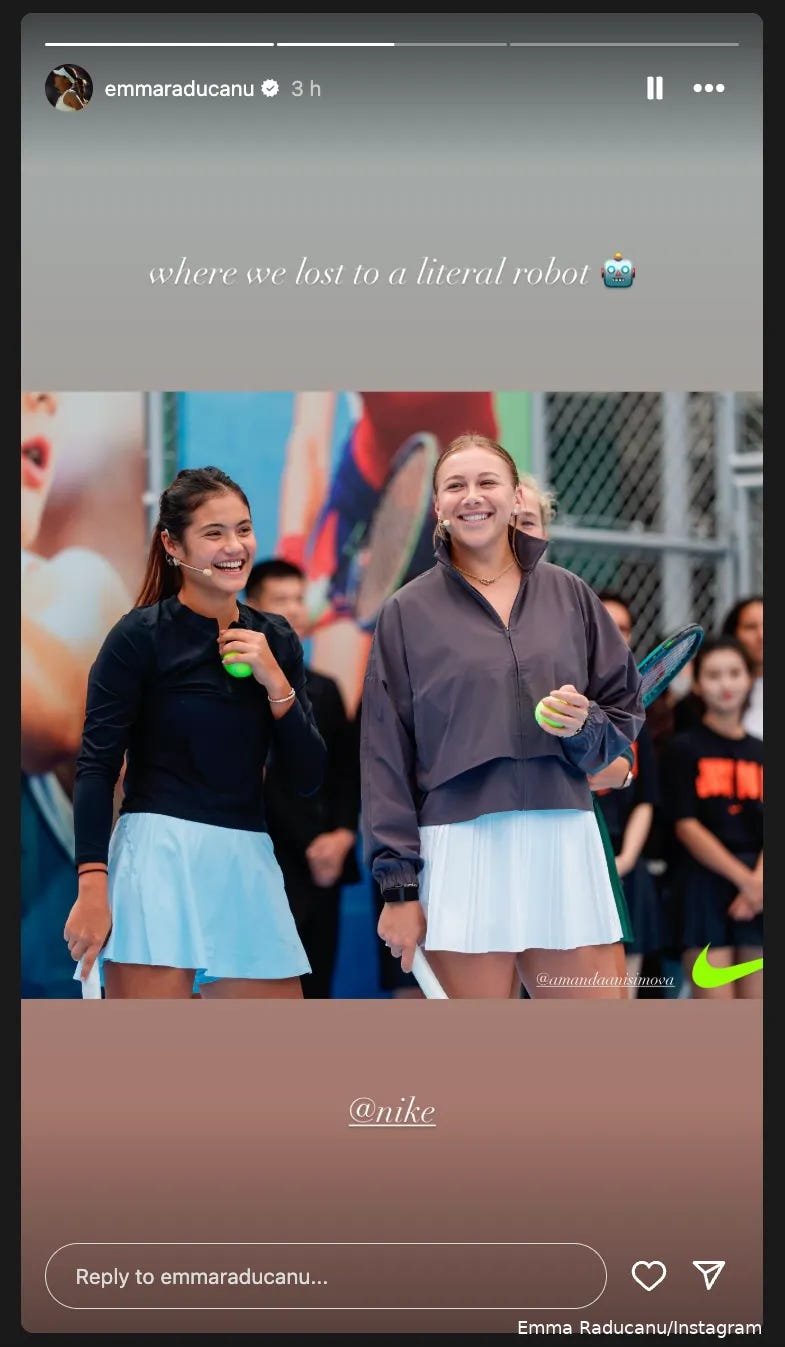
Task: Pause the story playback
Action: pos(654,88)
